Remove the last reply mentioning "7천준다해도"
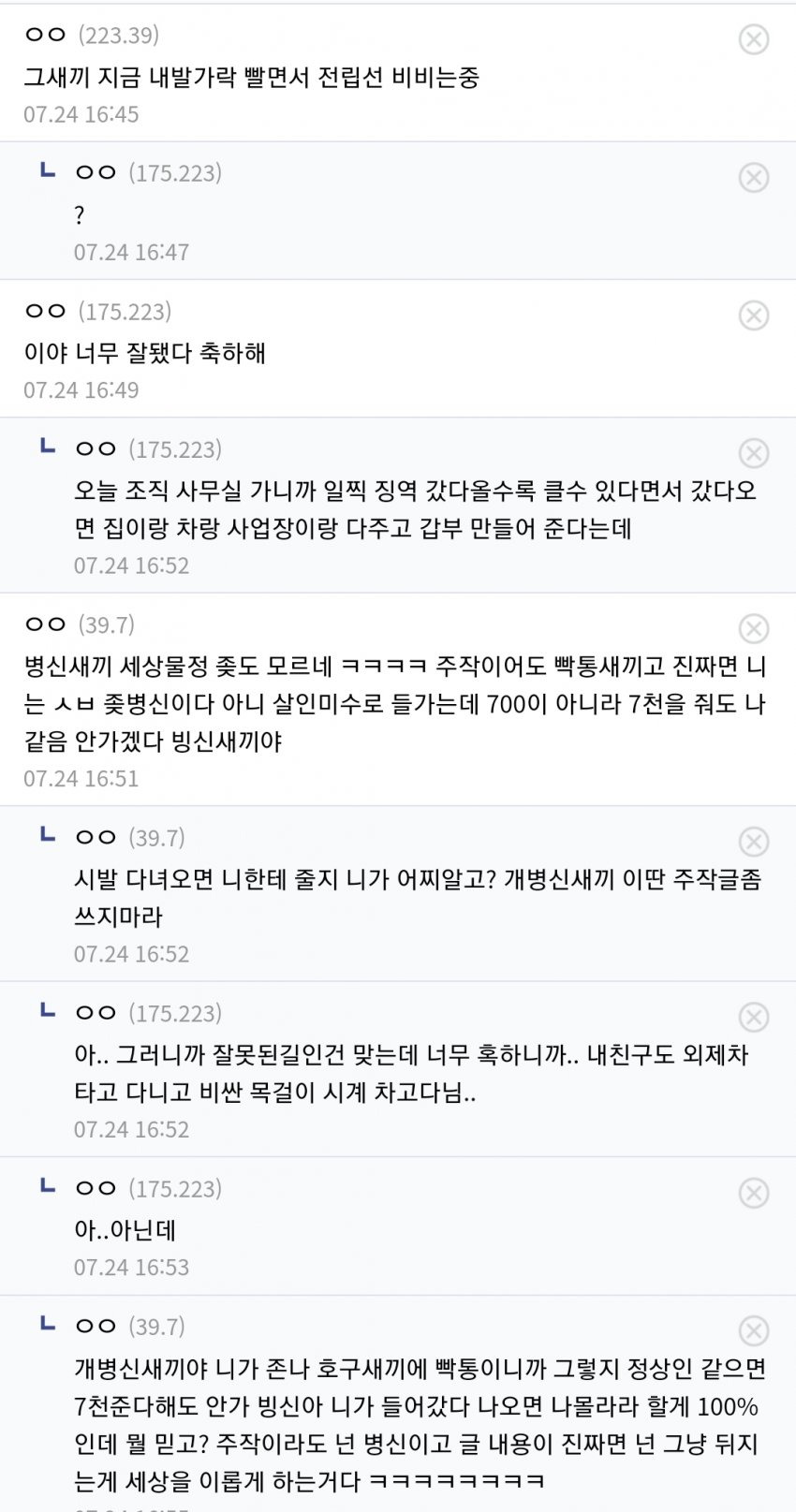This screenshot has width=796, height=1512. 754,1330
